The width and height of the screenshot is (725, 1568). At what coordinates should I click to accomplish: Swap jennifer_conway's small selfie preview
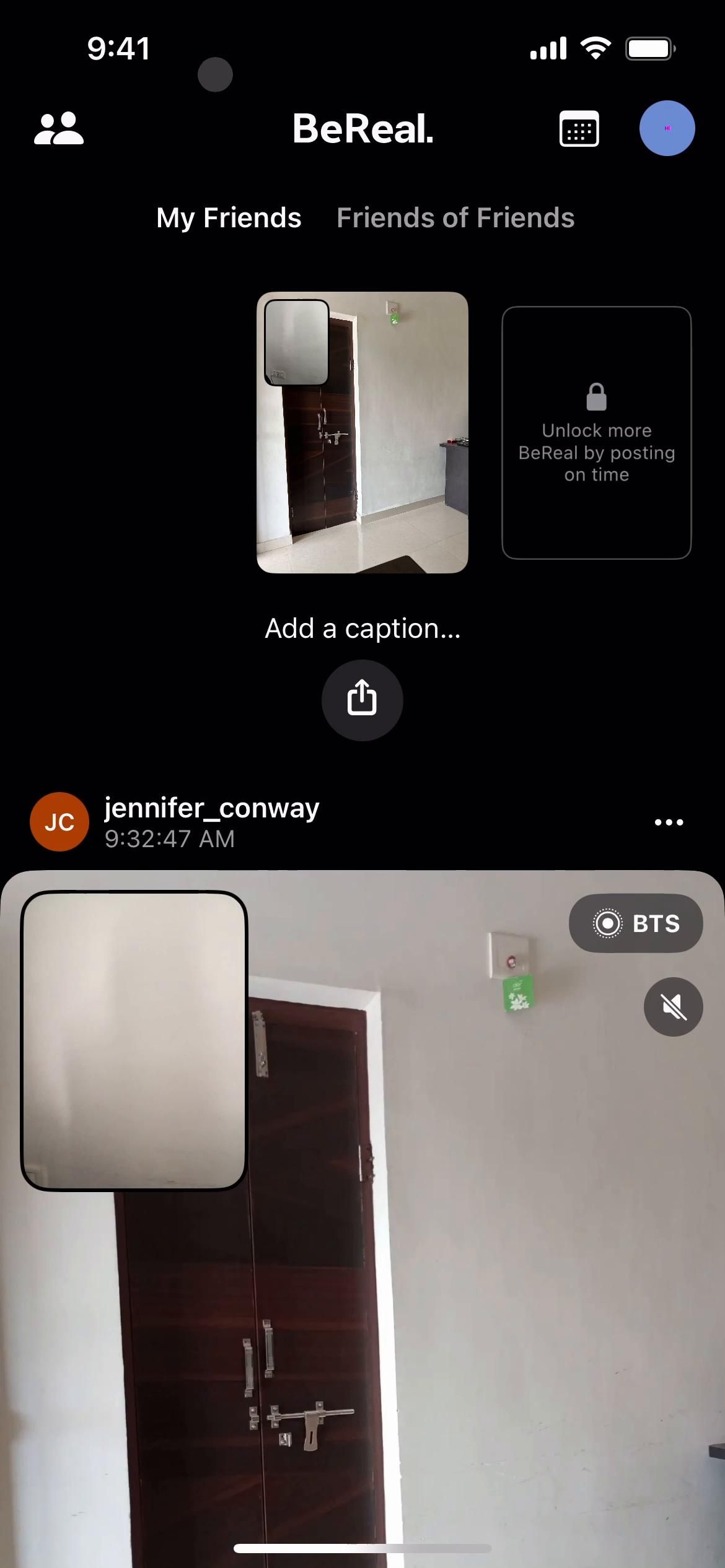coord(134,1040)
